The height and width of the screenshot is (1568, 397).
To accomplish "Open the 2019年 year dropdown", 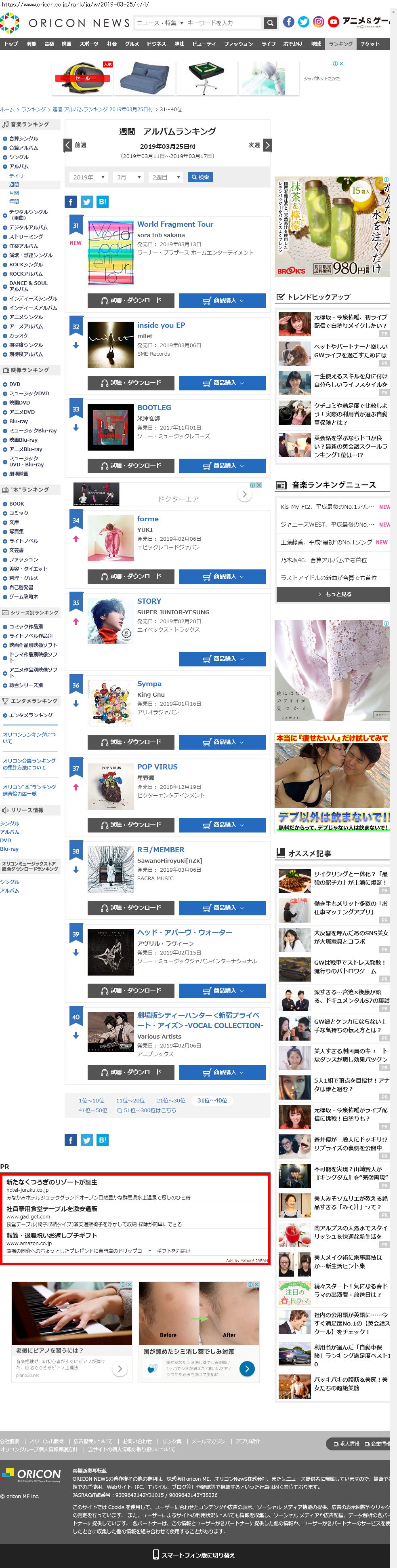I will click(88, 177).
